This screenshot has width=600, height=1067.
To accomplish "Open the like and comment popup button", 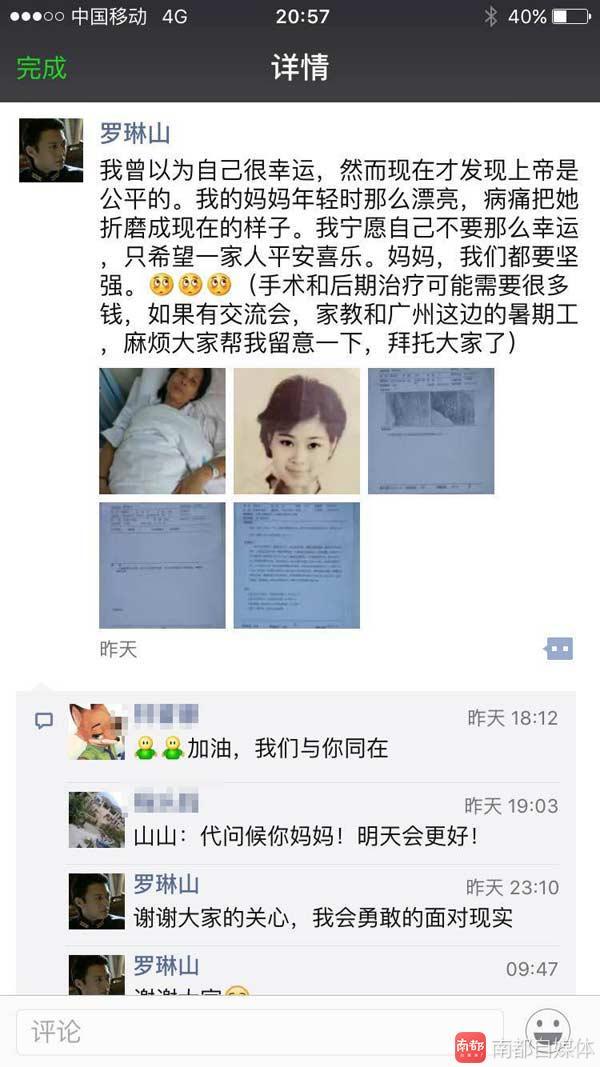I will tap(559, 649).
